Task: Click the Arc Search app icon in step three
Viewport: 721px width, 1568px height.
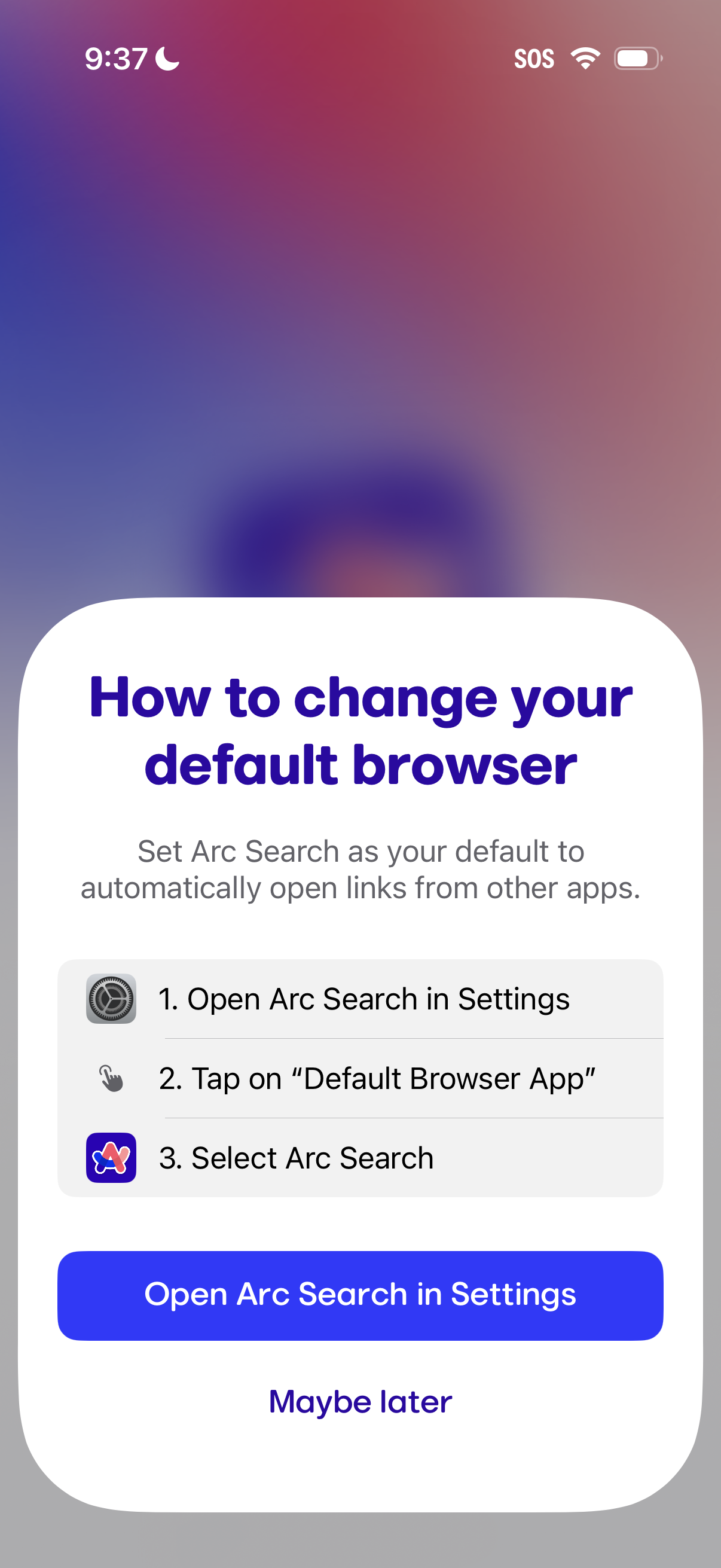Action: click(111, 1157)
